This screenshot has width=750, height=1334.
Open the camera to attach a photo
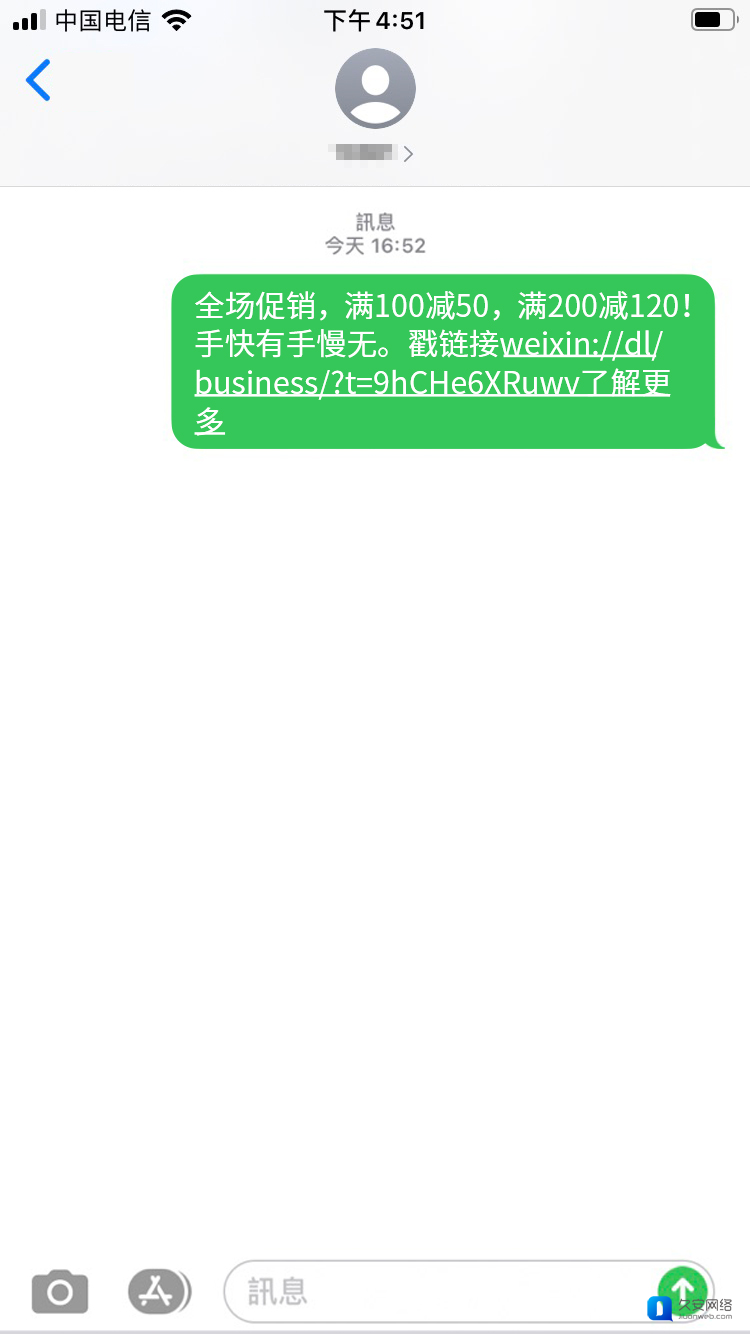60,1291
